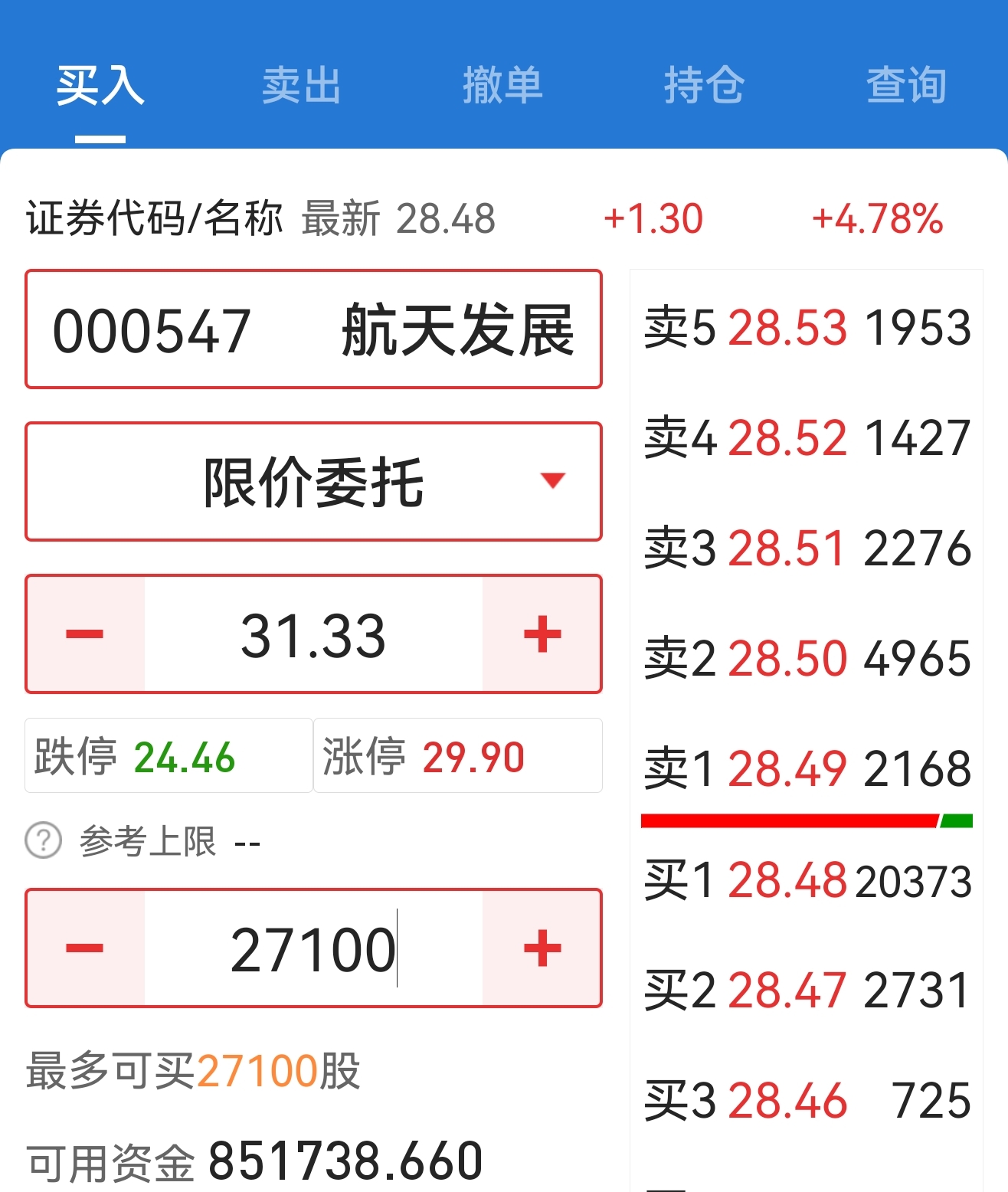The image size is (1008, 1192).
Task: Switch to the 卖出 tab
Action: (301, 85)
